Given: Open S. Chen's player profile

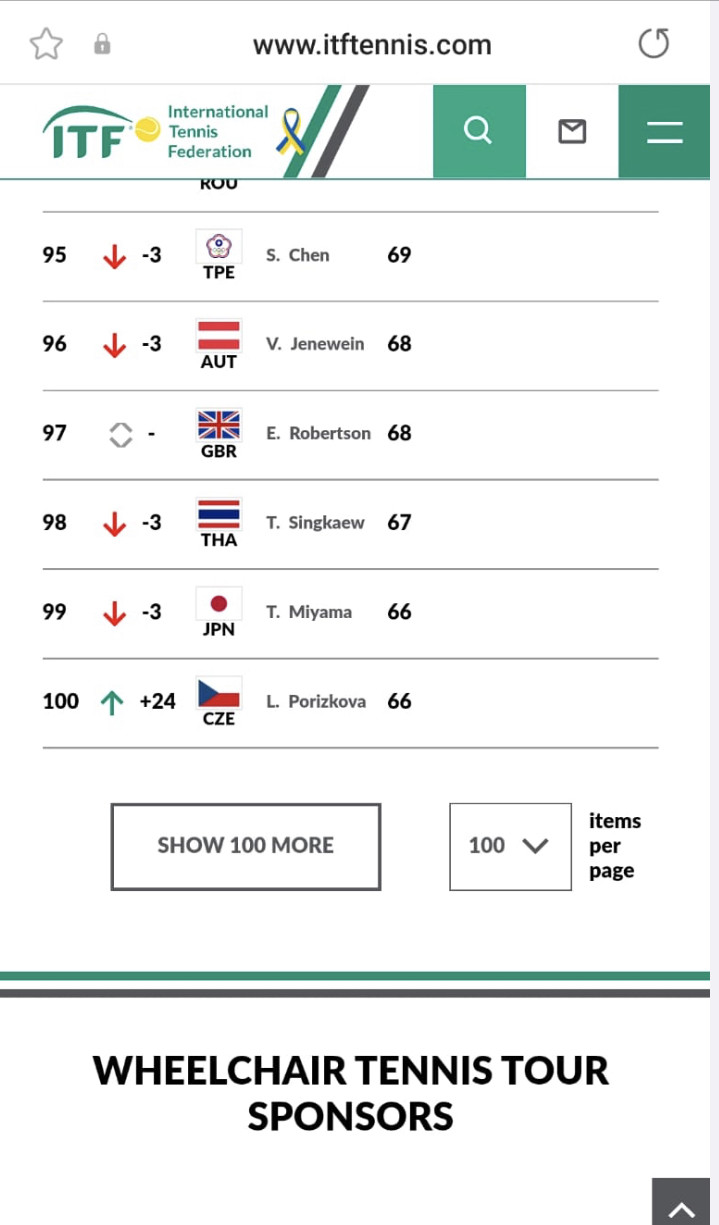Looking at the screenshot, I should [x=298, y=255].
